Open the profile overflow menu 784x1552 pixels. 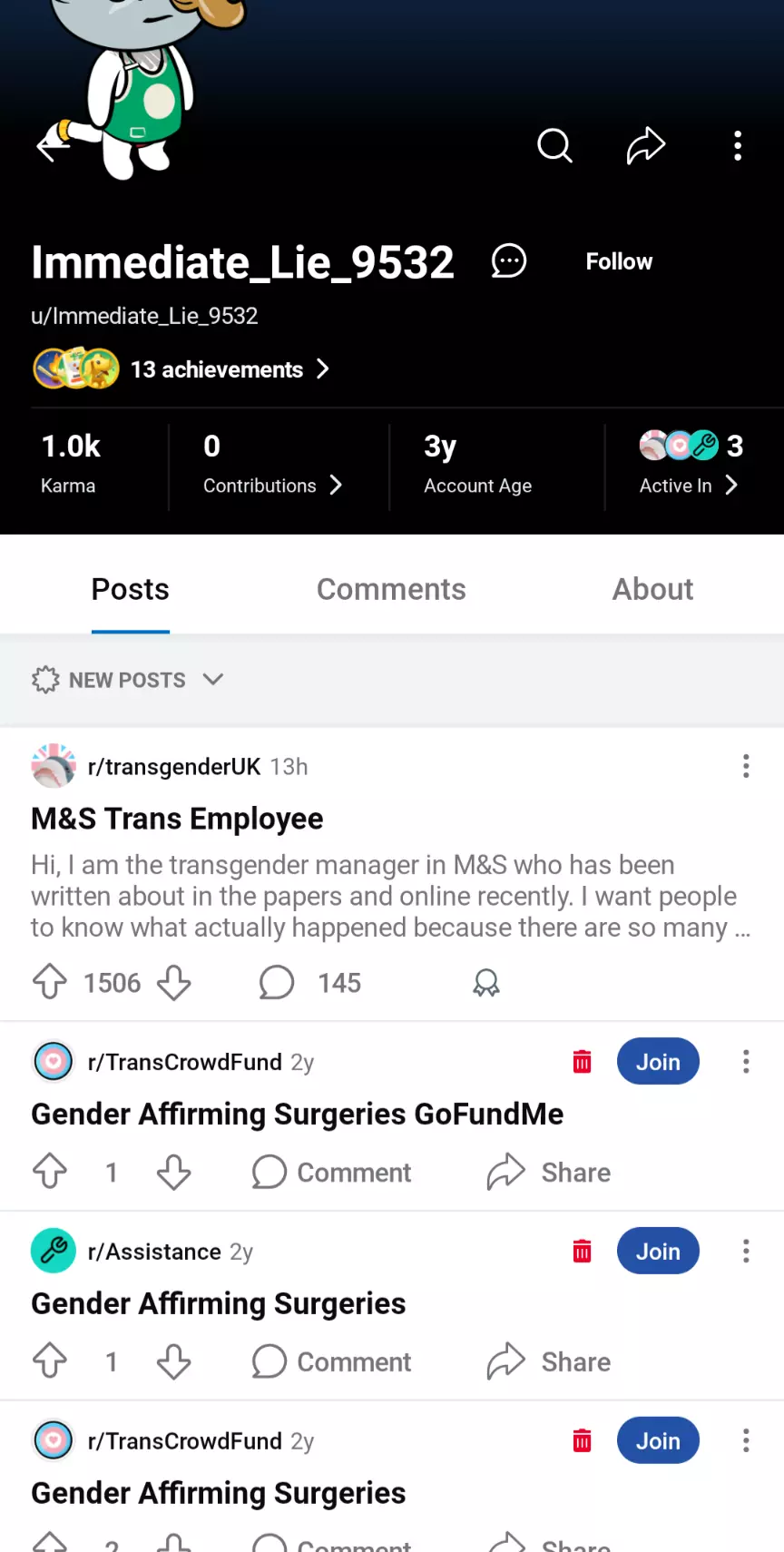pyautogui.click(x=738, y=145)
